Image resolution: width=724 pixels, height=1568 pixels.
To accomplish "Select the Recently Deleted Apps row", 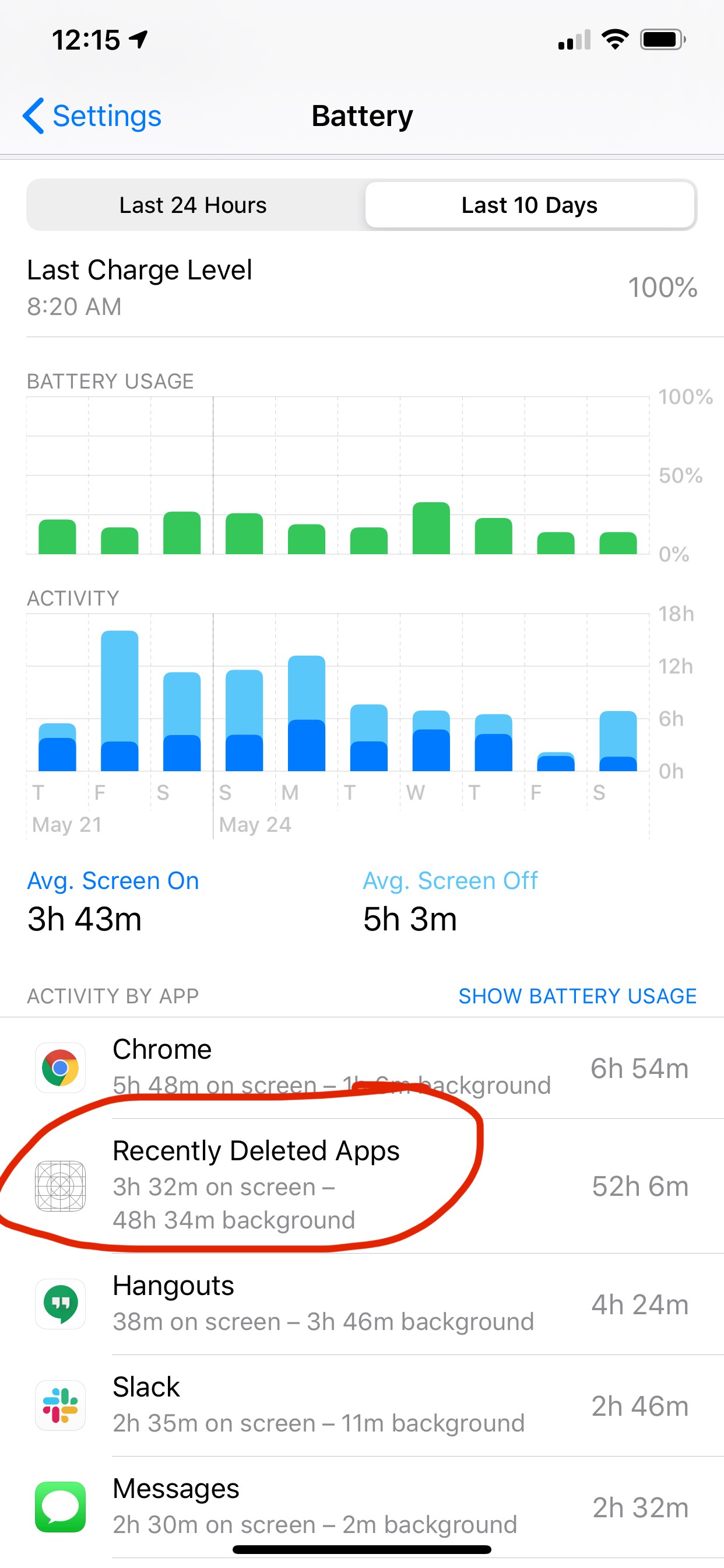I will point(362,1185).
